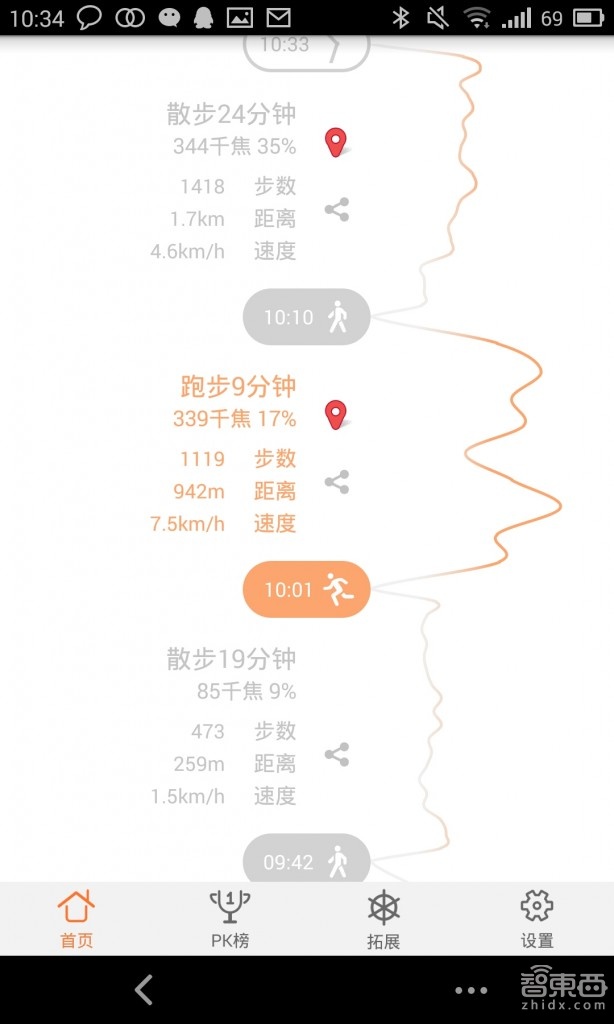The width and height of the screenshot is (614, 1024).
Task: Go back with the system back arrow
Action: click(x=144, y=990)
